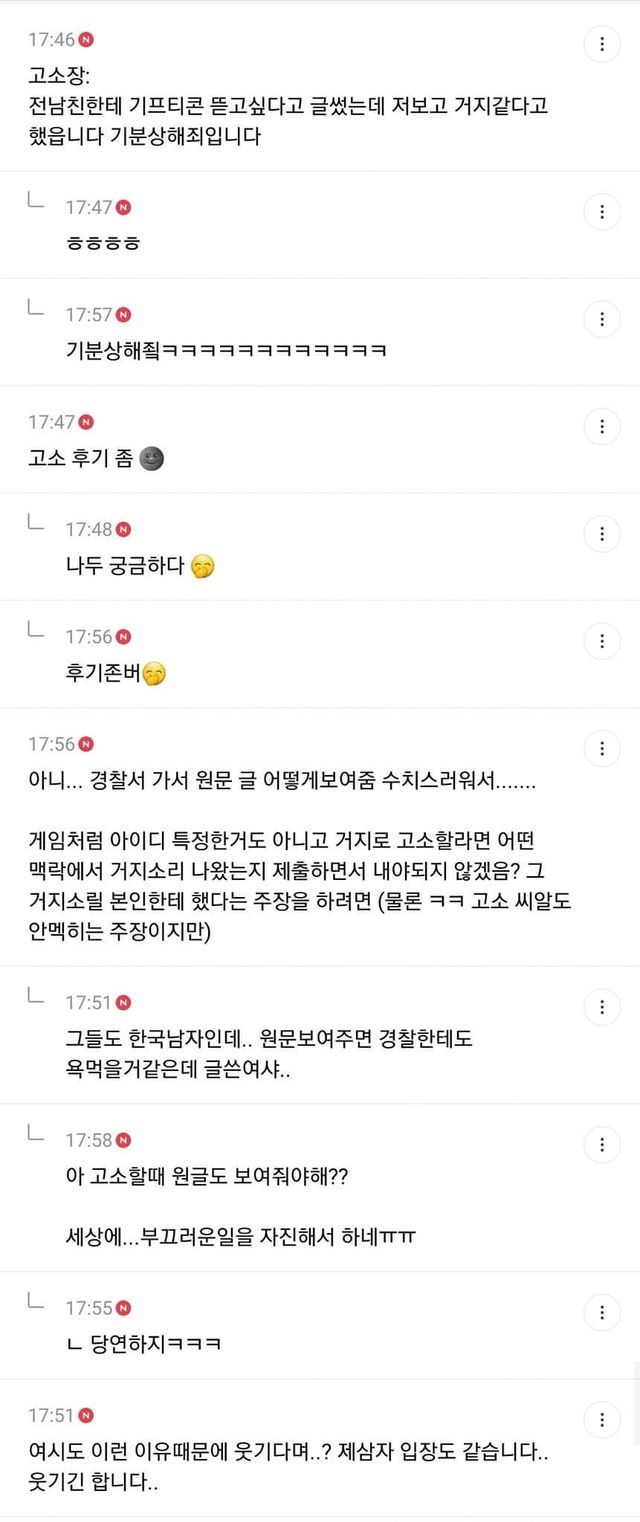This screenshot has width=640, height=1522.
Task: Open more menu on 'ㅎㅎㅎㅎㅎ' reply
Action: 602,212
